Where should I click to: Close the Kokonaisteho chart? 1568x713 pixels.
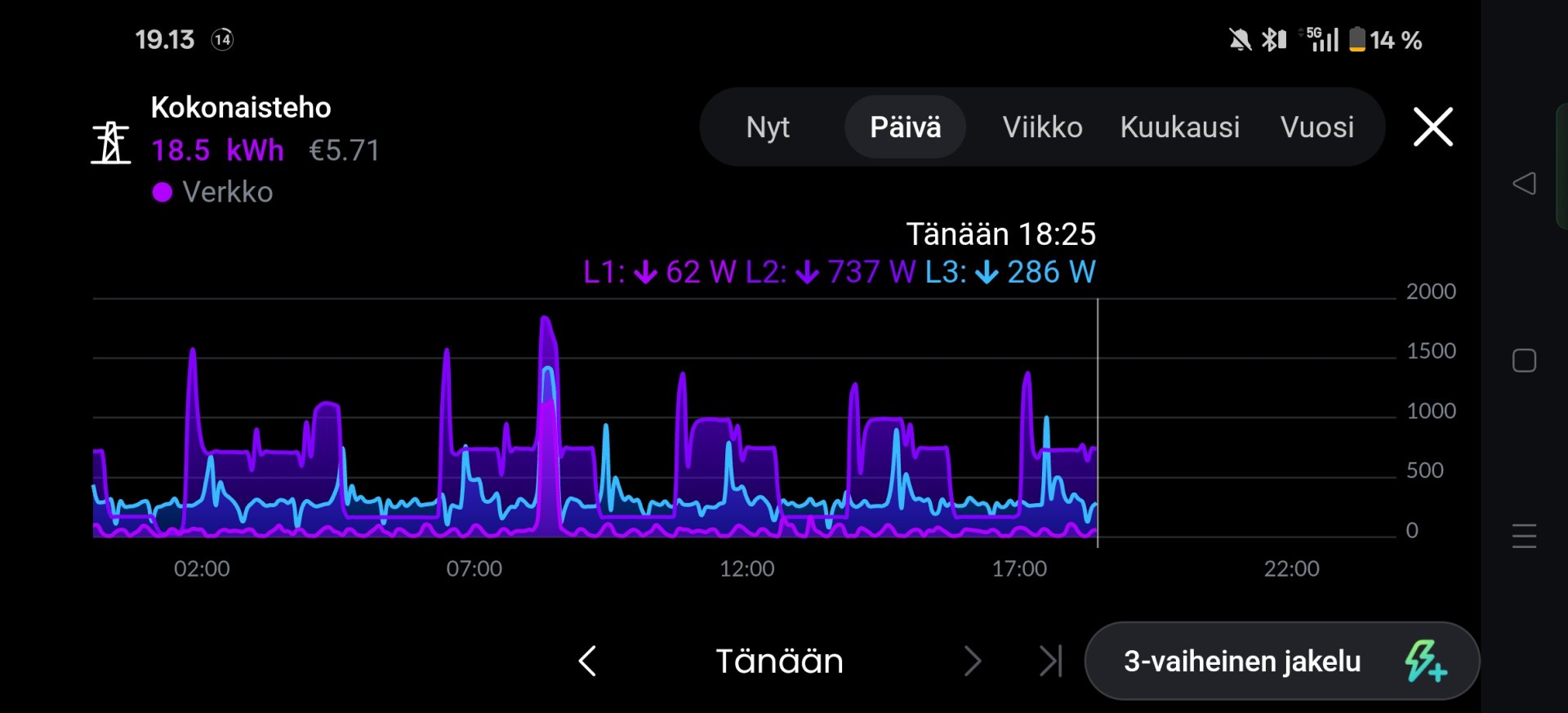click(x=1433, y=127)
